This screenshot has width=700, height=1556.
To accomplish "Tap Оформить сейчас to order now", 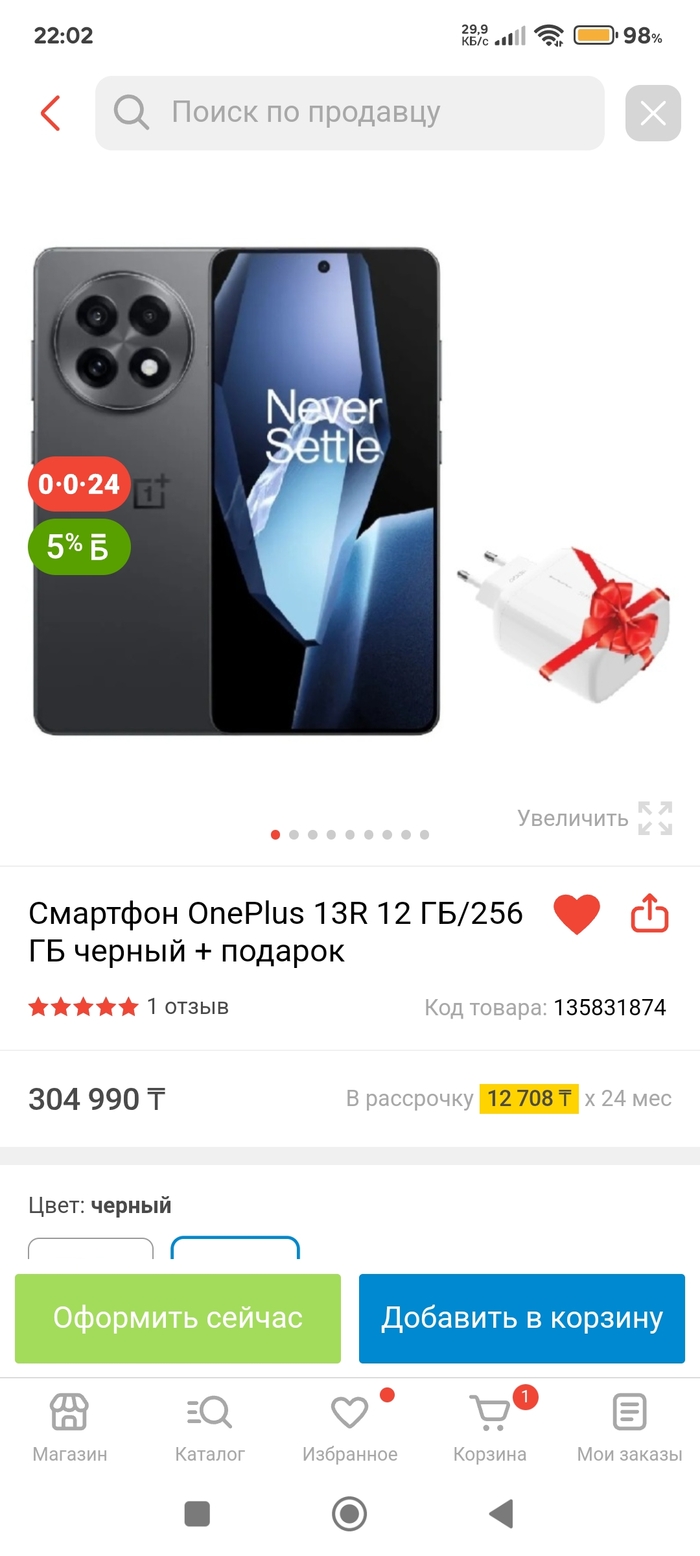I will (178, 1318).
